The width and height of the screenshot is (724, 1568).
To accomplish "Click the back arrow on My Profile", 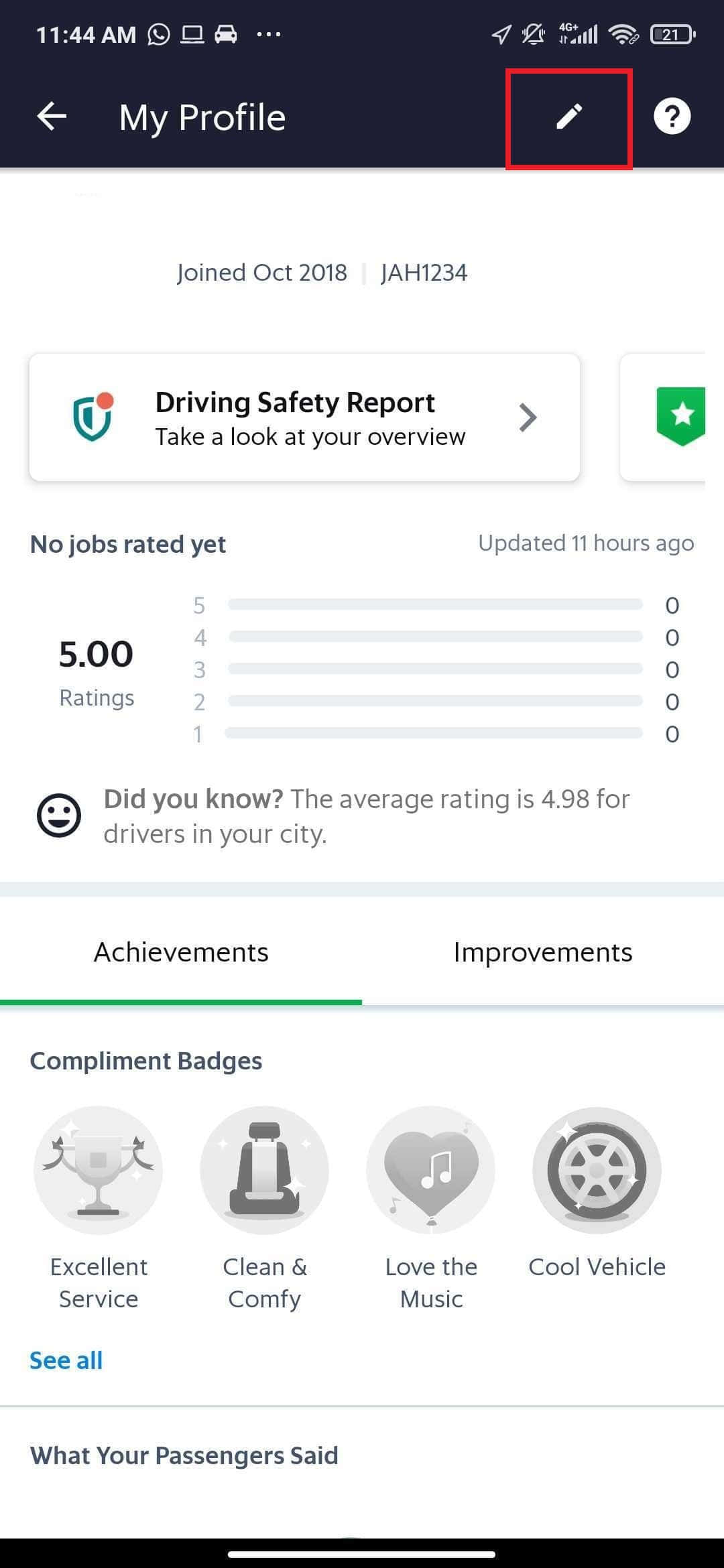I will point(50,116).
